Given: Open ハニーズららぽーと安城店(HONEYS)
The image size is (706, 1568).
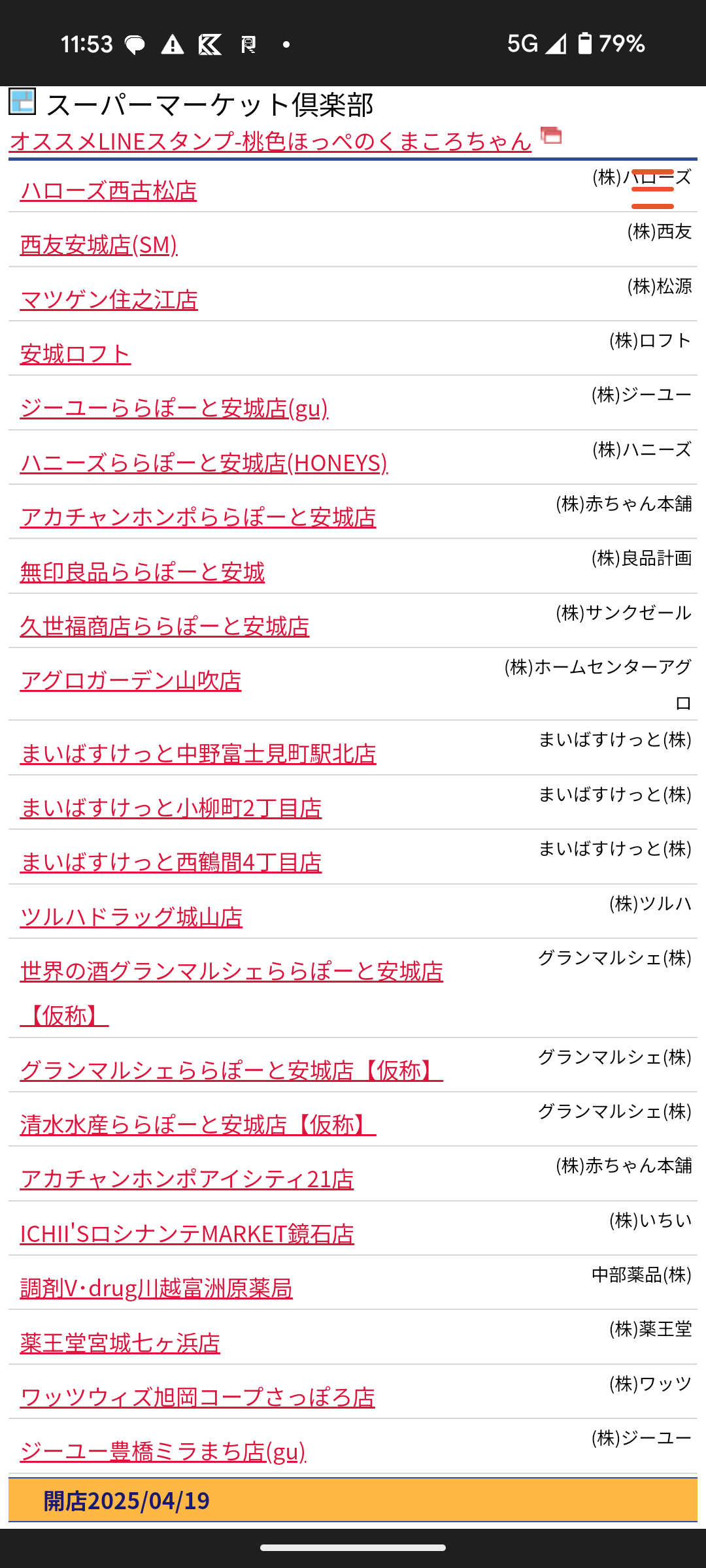Looking at the screenshot, I should coord(204,463).
